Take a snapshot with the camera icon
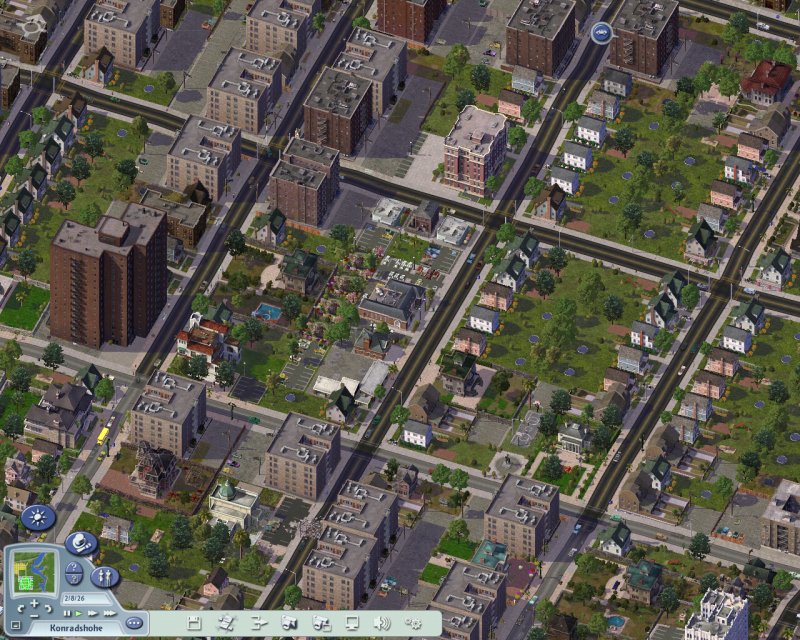Screen dimensions: 800x640 point(289,622)
